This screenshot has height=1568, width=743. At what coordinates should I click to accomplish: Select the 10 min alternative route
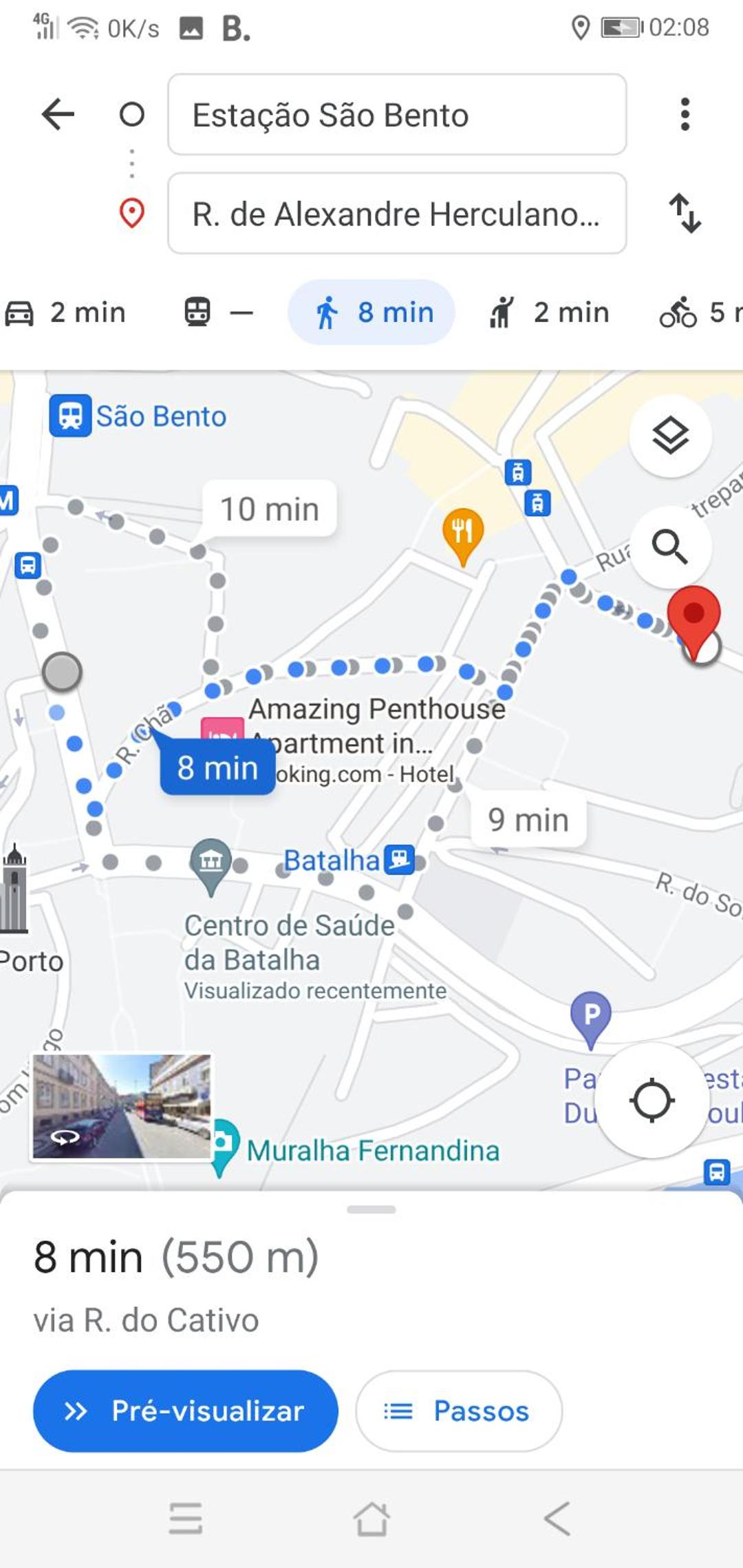pos(269,509)
